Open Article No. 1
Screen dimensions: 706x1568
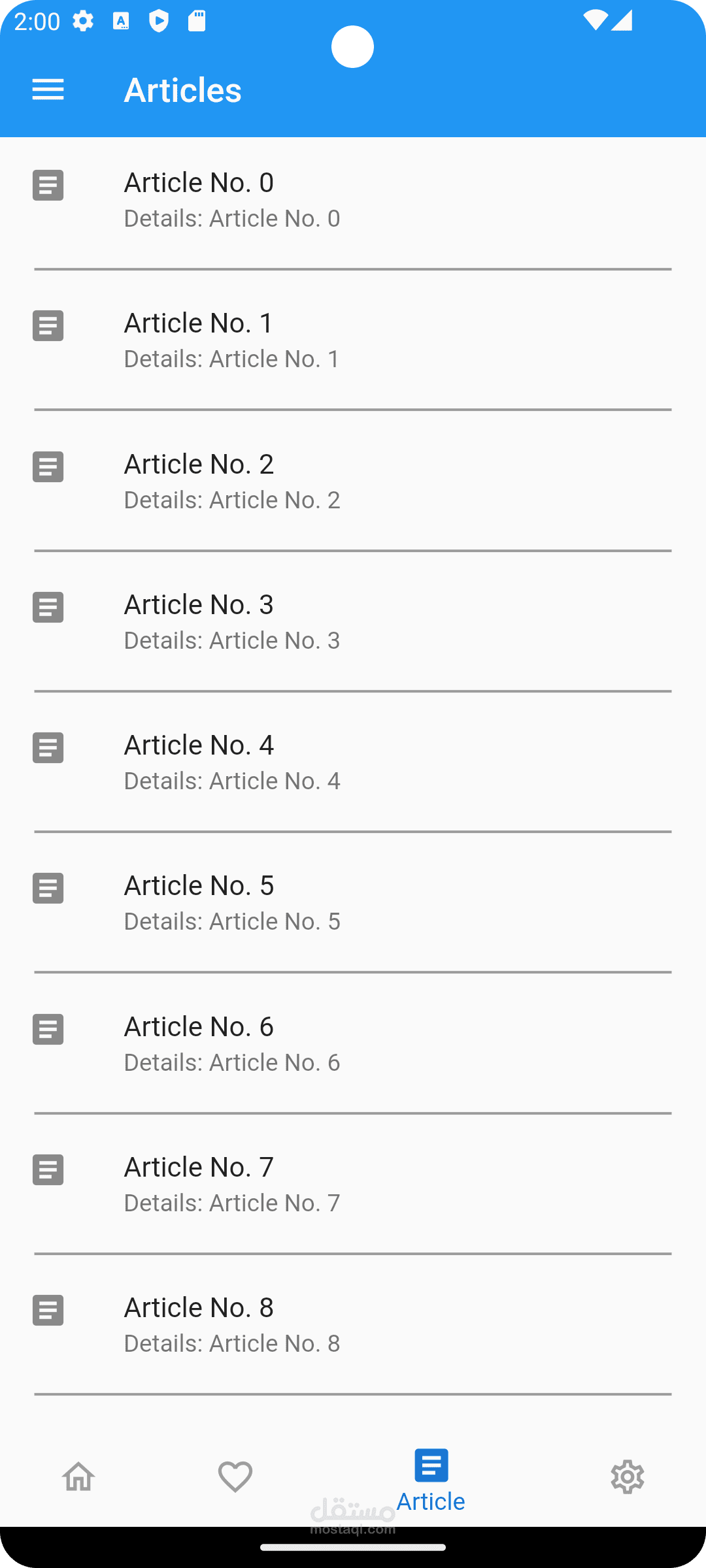pos(353,340)
